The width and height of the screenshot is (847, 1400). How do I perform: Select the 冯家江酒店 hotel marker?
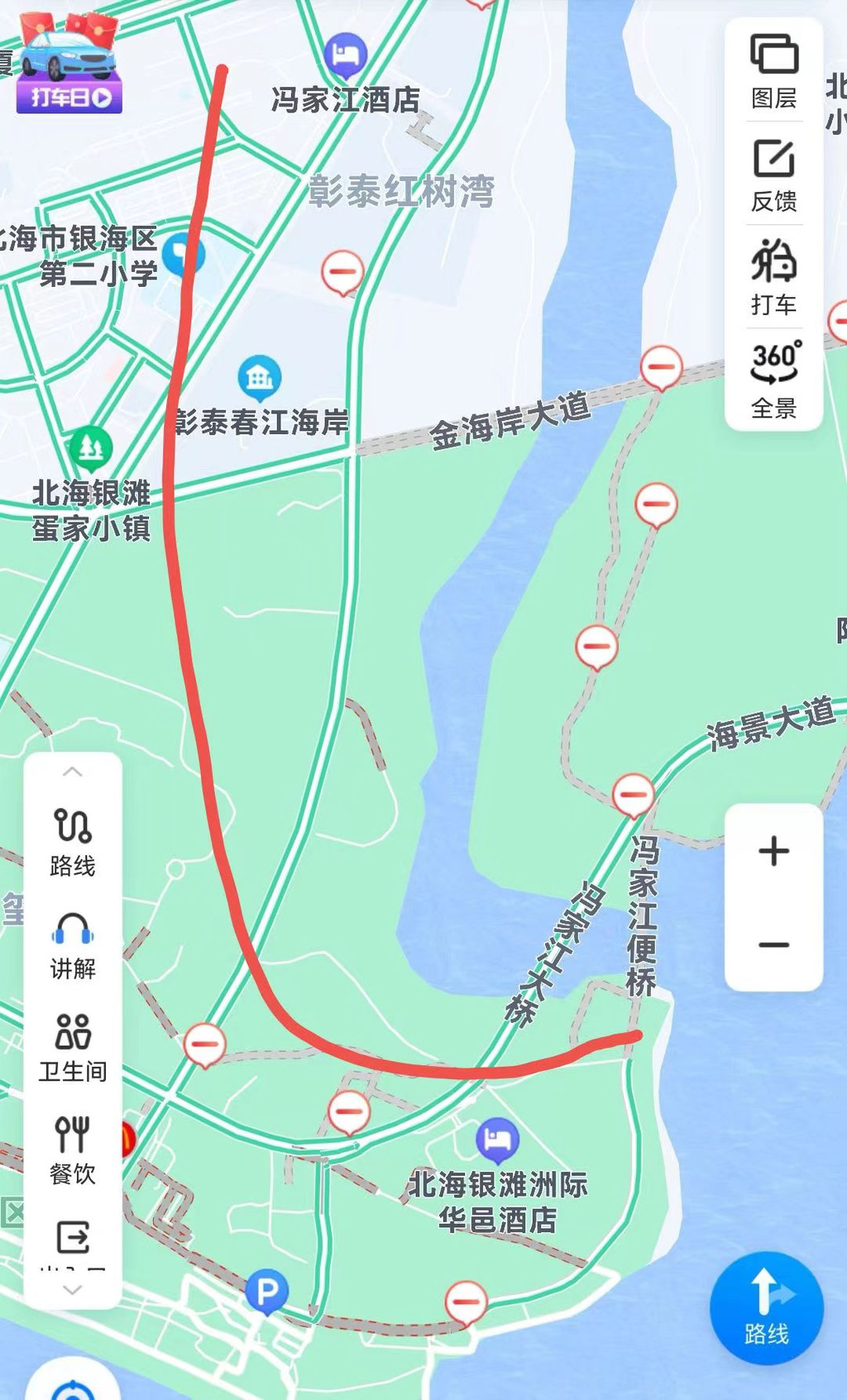(346, 55)
